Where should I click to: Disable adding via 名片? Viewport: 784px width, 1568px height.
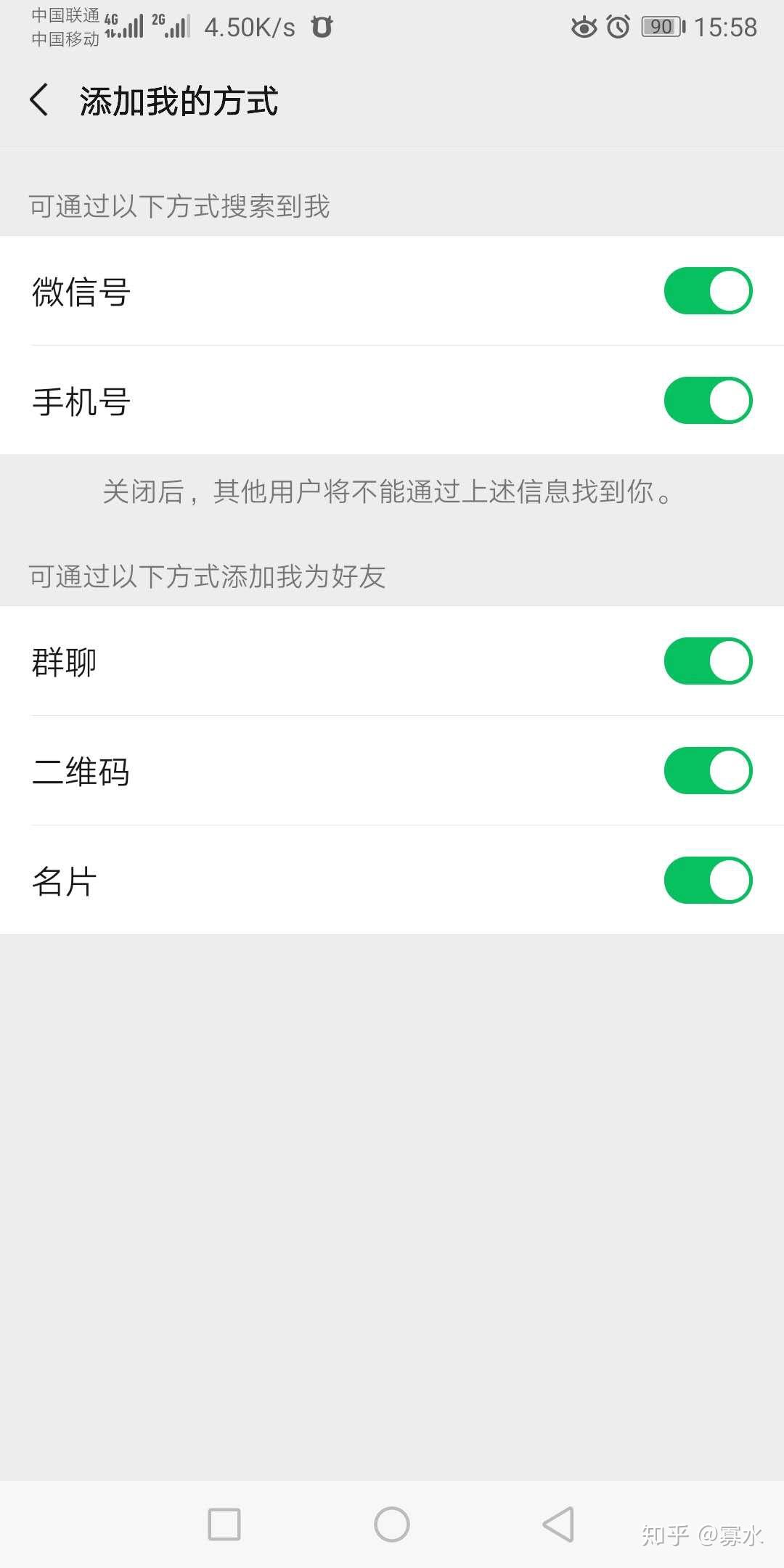[708, 881]
